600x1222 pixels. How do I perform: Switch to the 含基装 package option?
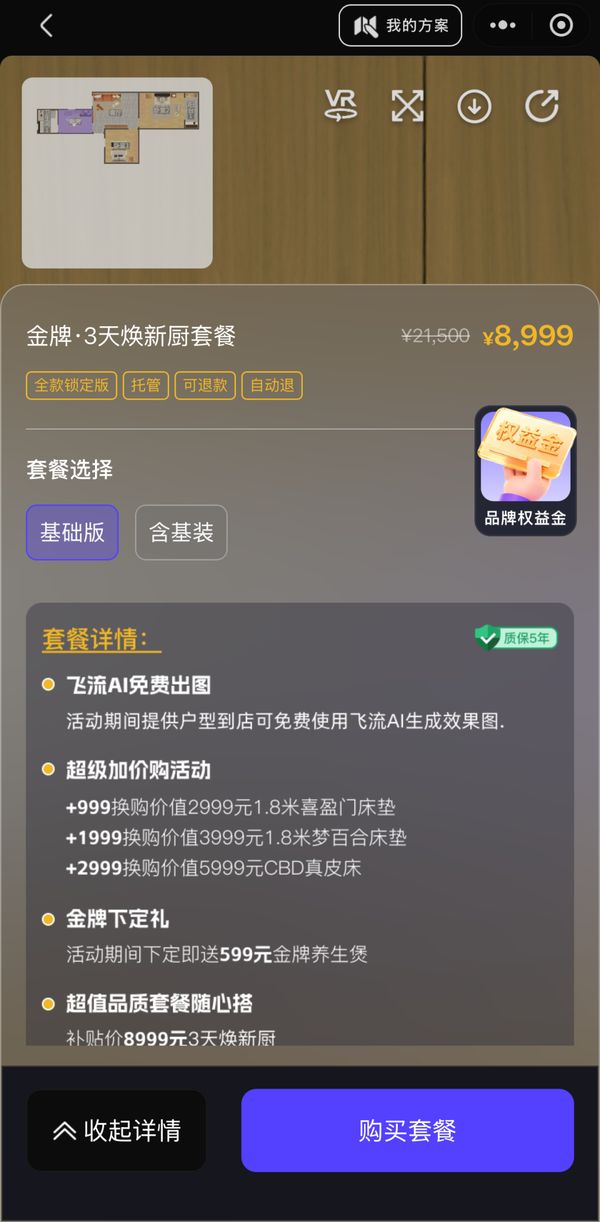click(181, 532)
